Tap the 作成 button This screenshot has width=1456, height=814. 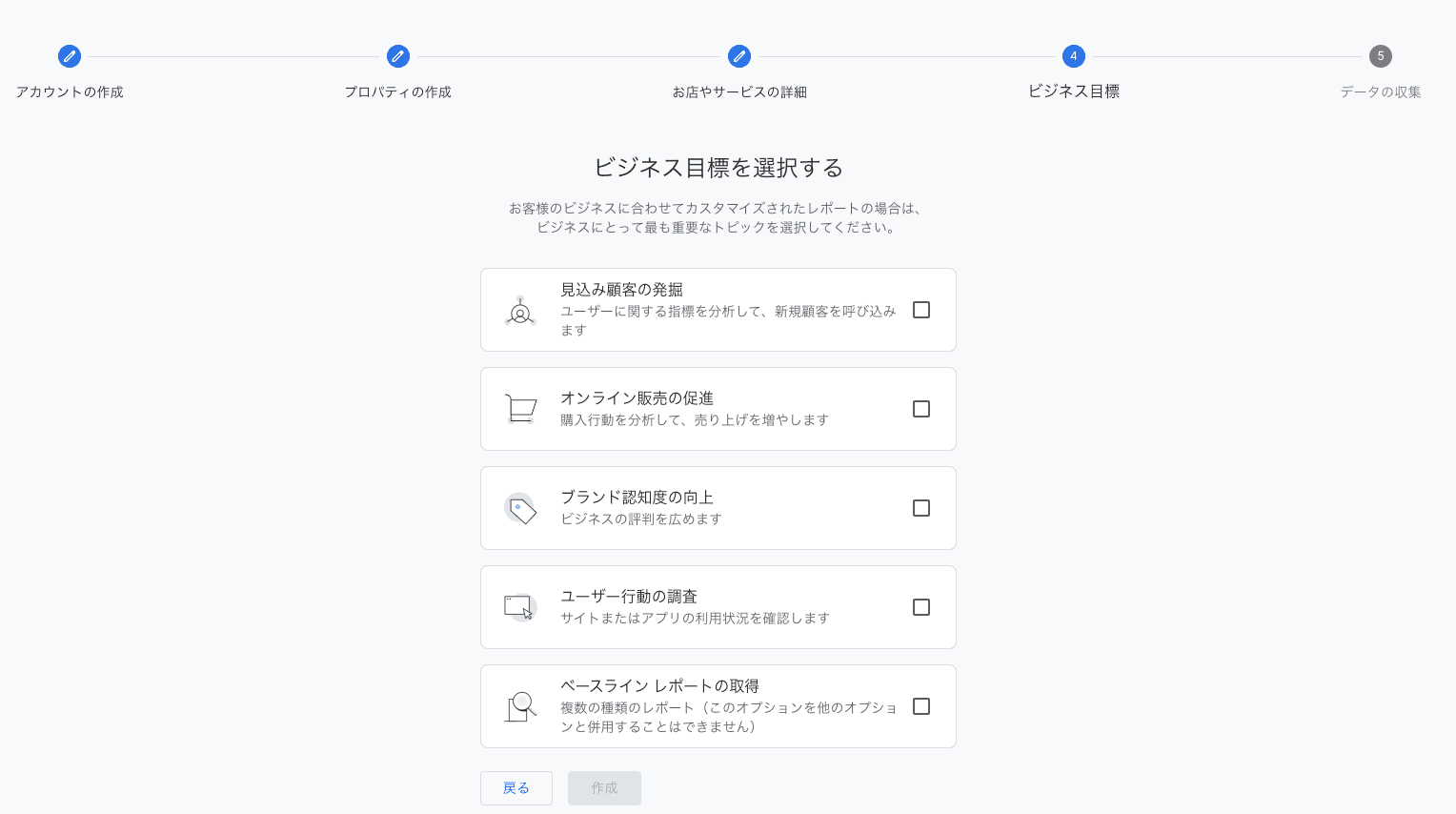604,788
